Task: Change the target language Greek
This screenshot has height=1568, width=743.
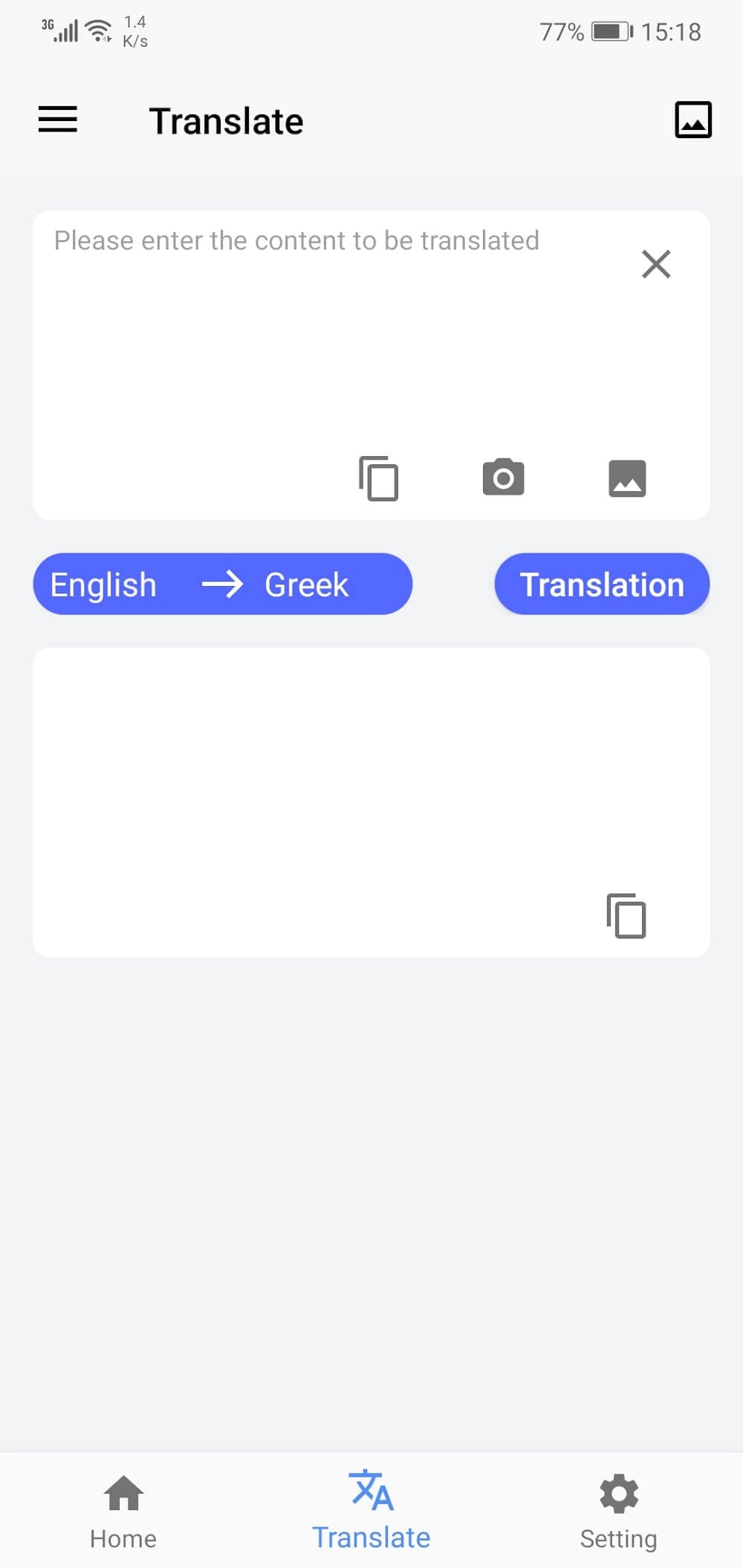Action: click(x=306, y=585)
